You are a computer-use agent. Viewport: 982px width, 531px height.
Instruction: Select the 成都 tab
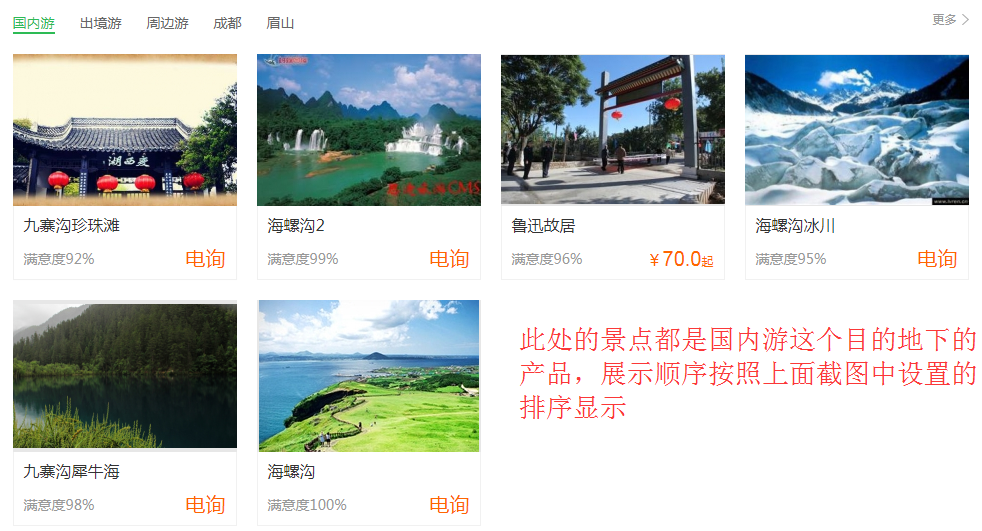click(227, 23)
